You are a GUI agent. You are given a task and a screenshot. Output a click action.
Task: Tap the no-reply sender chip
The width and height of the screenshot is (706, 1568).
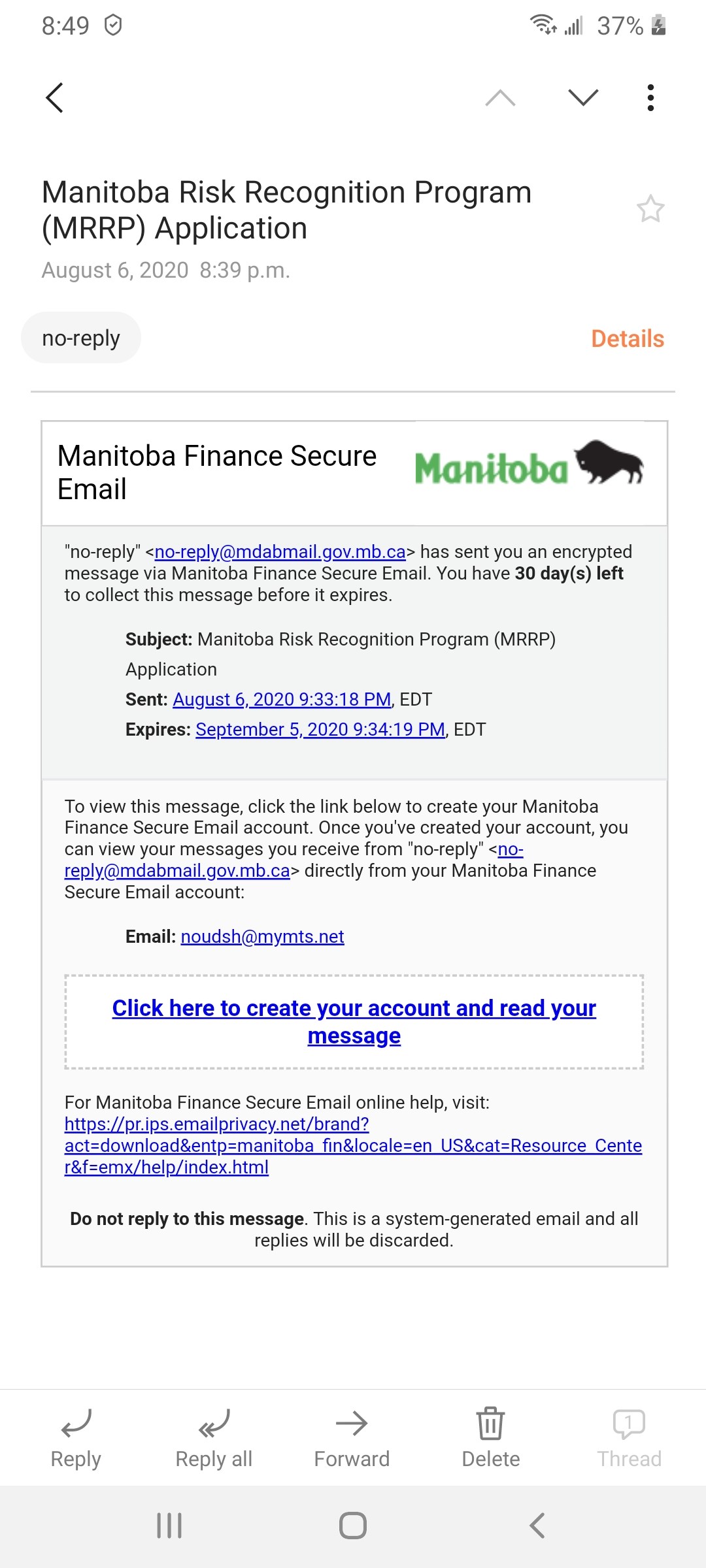point(81,338)
